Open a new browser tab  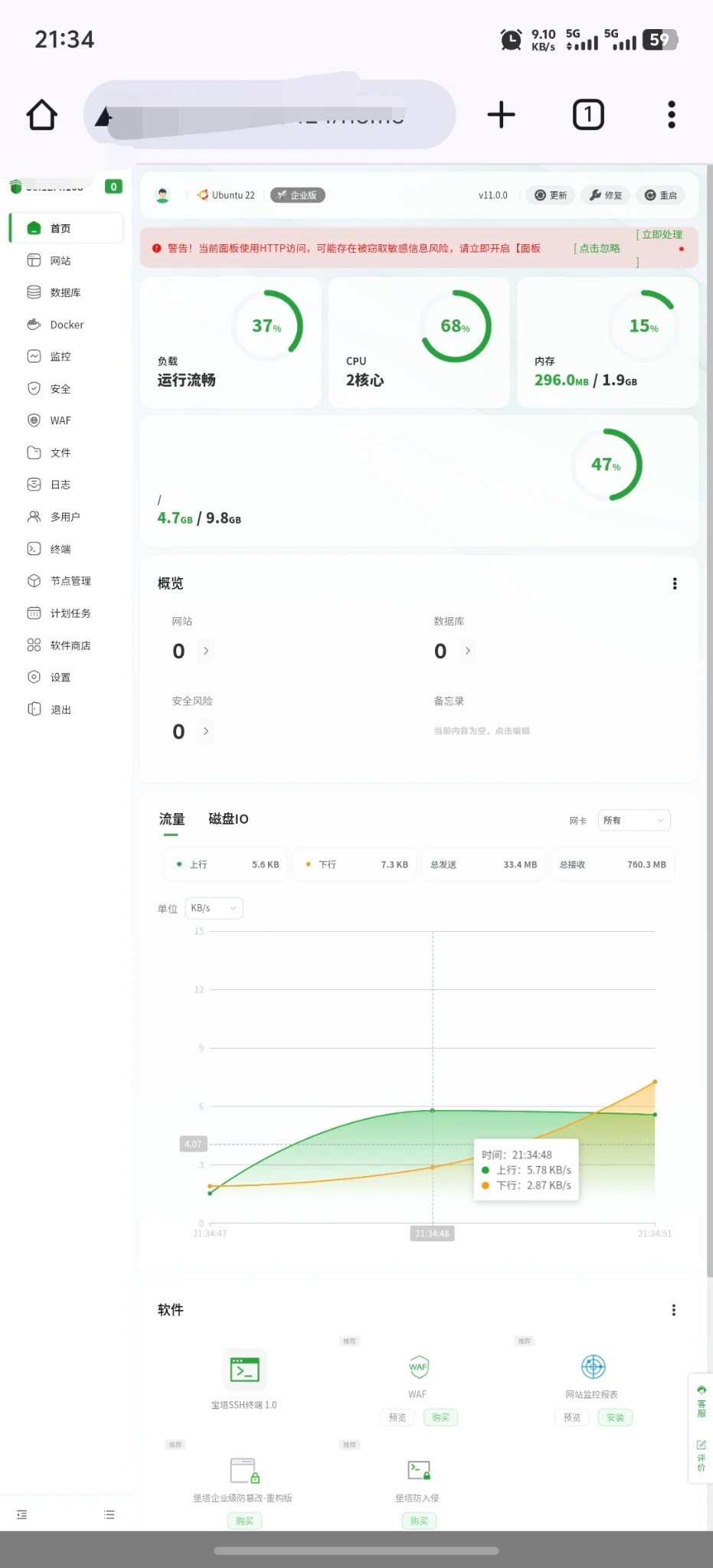click(x=501, y=115)
